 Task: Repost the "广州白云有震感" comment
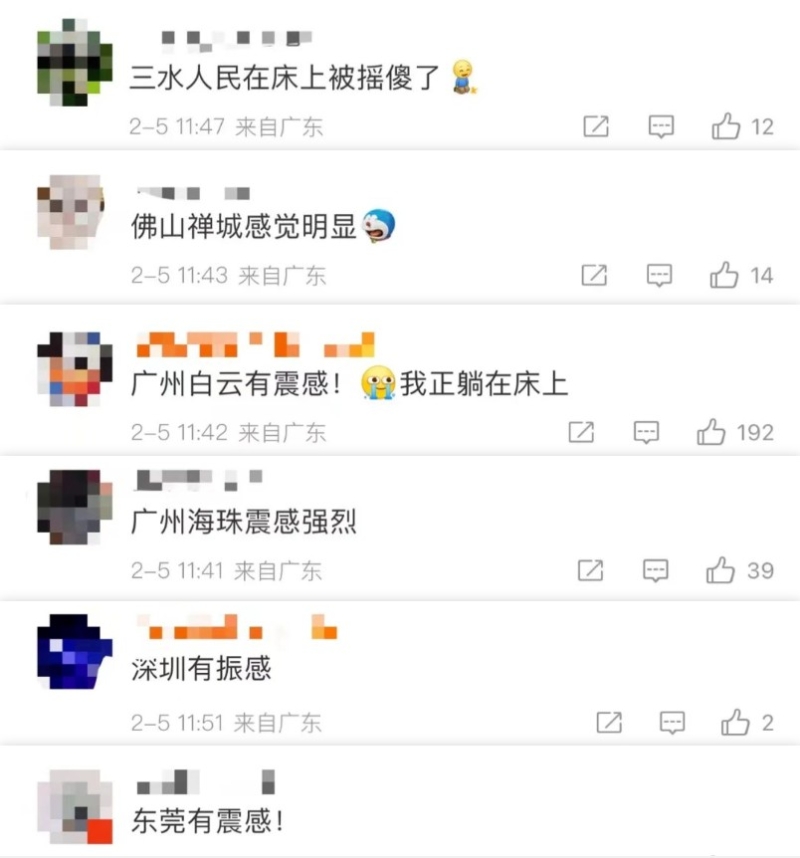click(581, 432)
